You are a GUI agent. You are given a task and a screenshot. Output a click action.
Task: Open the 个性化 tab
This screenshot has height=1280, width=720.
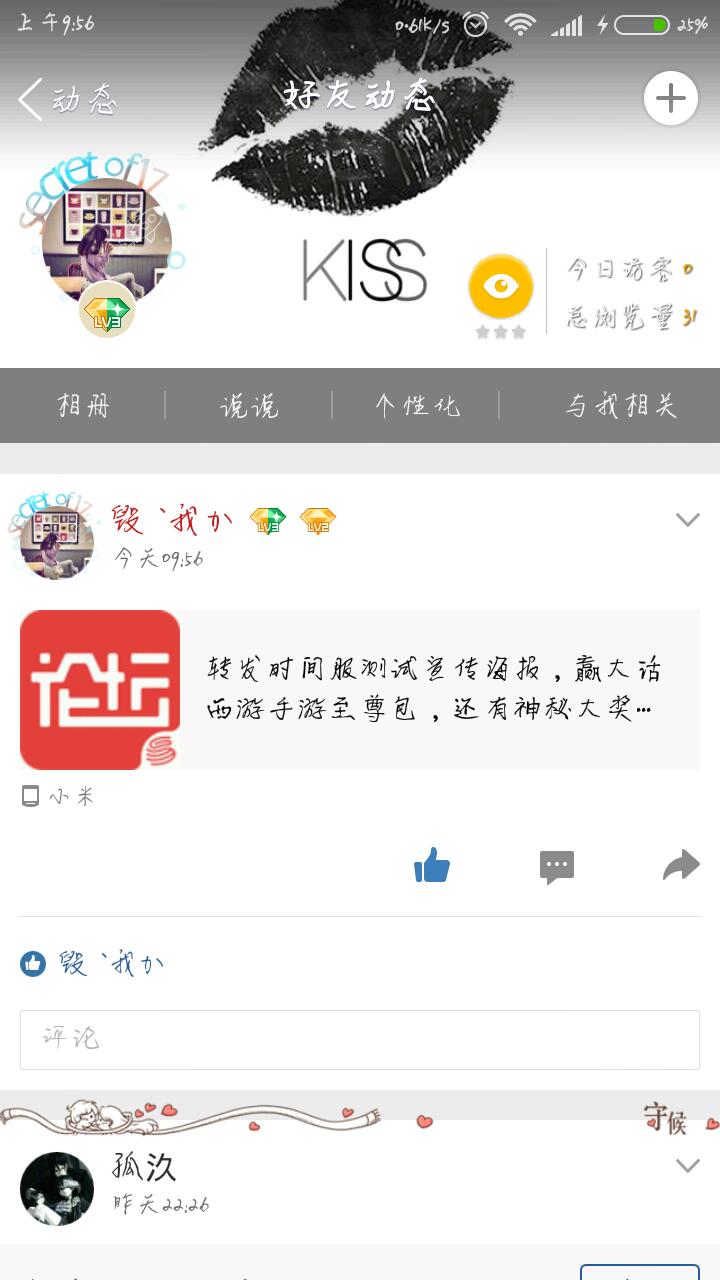click(x=417, y=406)
